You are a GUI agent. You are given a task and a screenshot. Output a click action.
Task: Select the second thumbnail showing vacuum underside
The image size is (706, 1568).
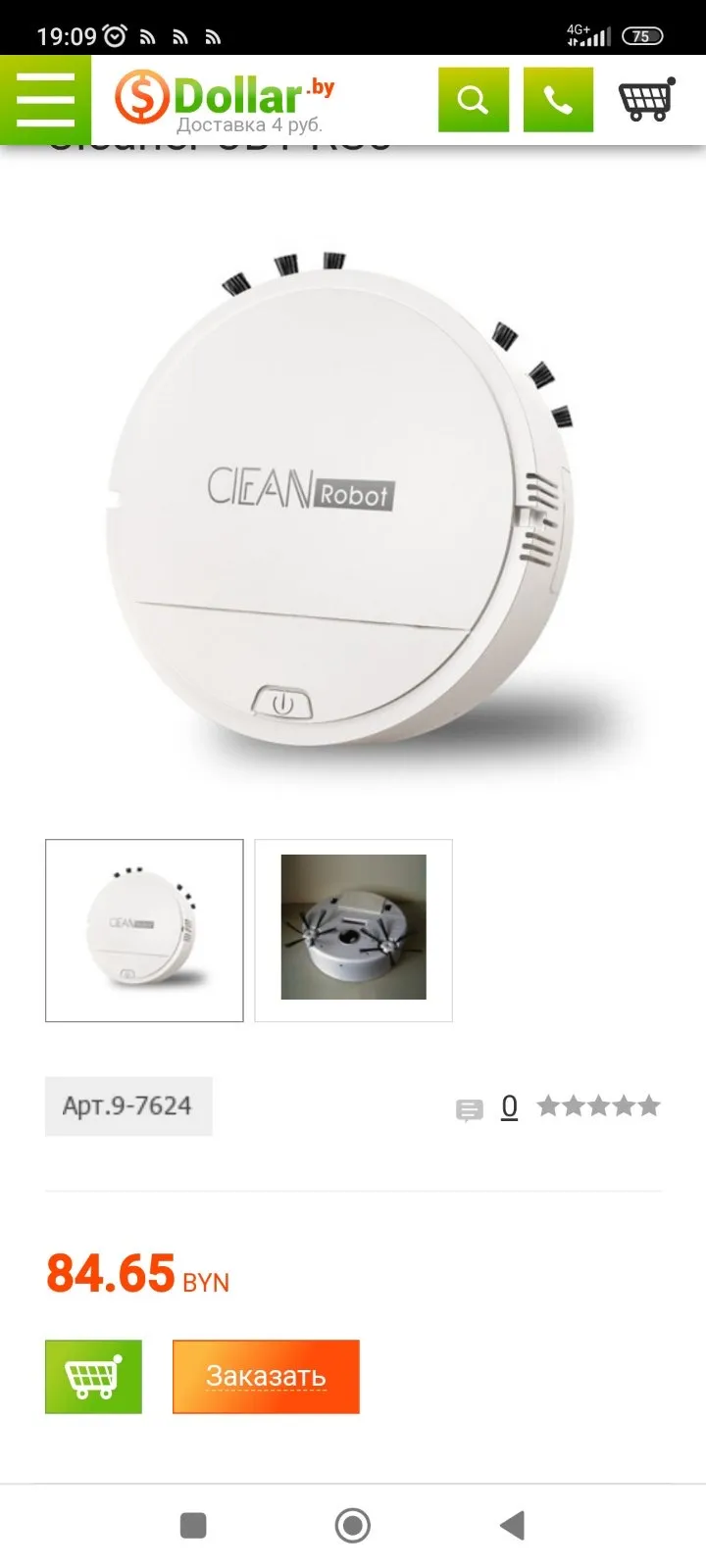(353, 930)
